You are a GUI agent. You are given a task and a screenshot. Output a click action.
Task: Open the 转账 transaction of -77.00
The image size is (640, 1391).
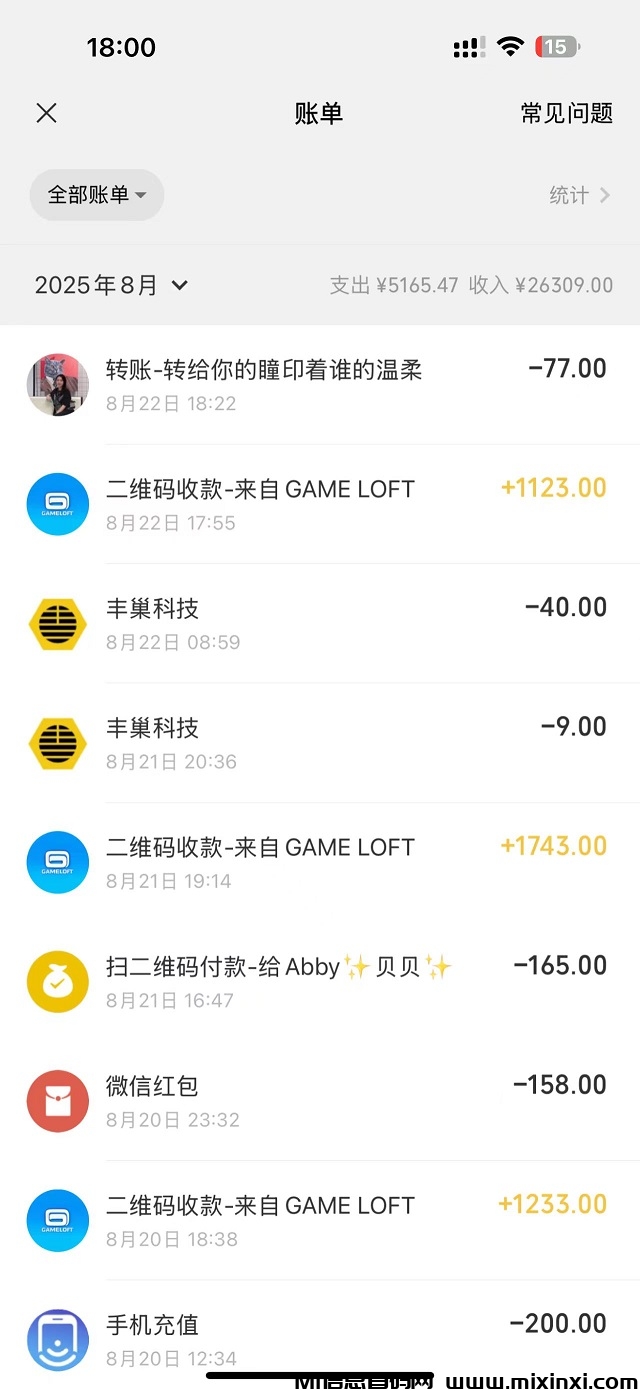click(320, 385)
